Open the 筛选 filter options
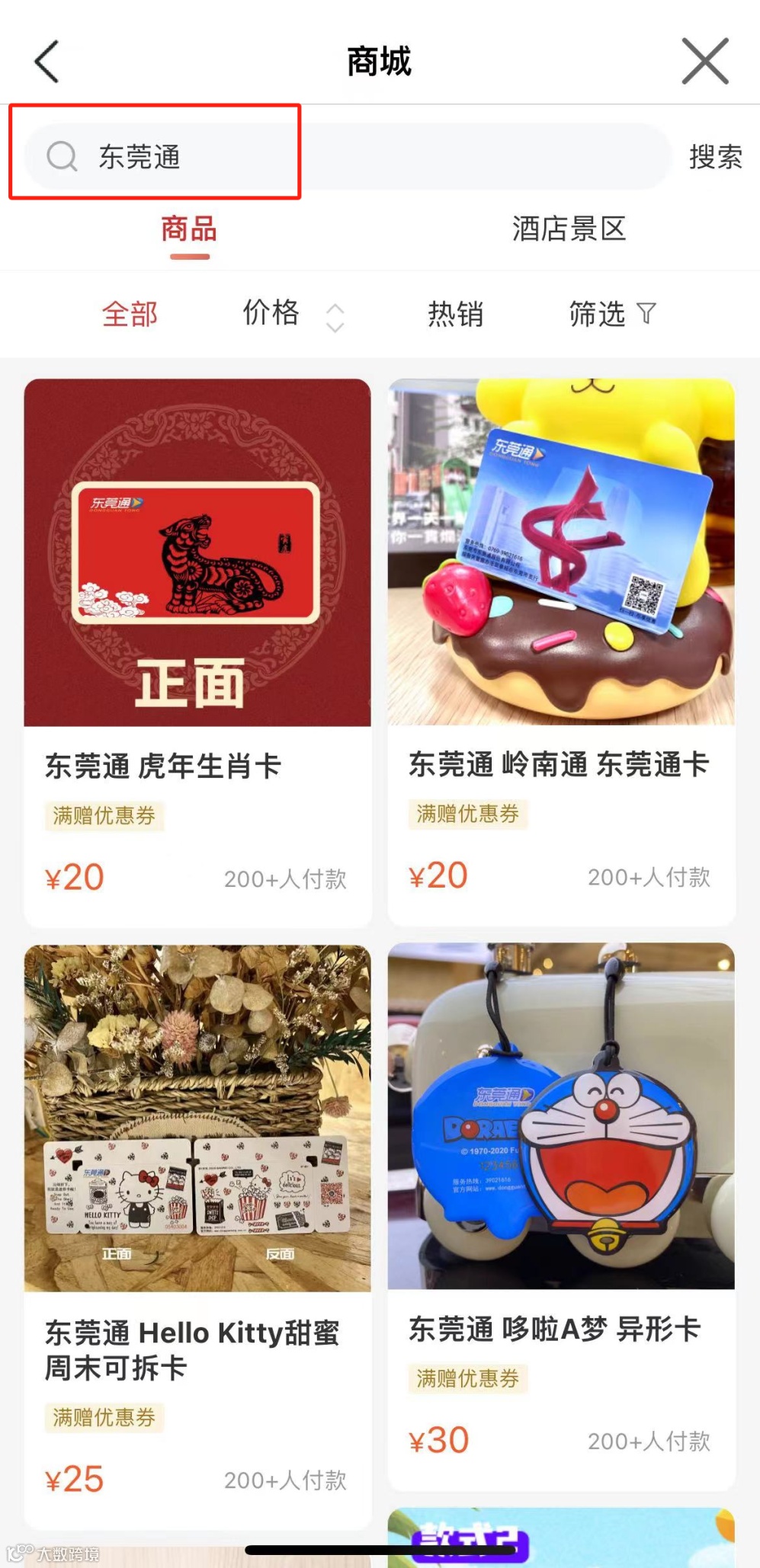Viewport: 760px width, 1568px height. coord(611,314)
